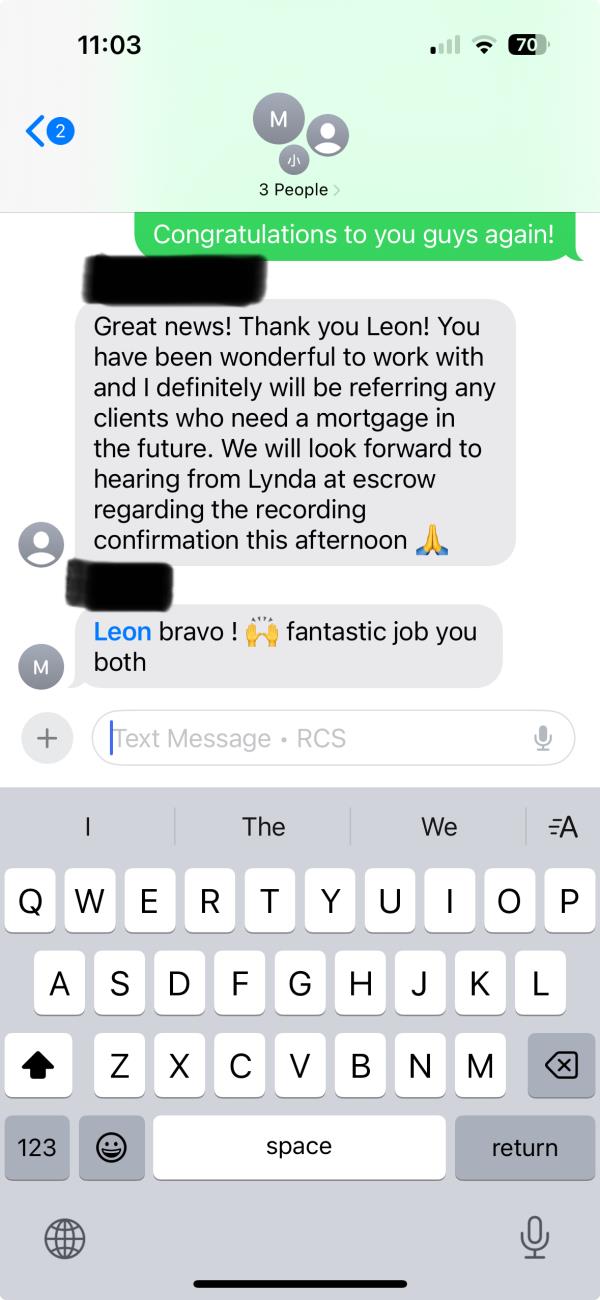The image size is (600, 1300).
Task: Focus the Text Message RCS field
Action: pyautogui.click(x=310, y=738)
